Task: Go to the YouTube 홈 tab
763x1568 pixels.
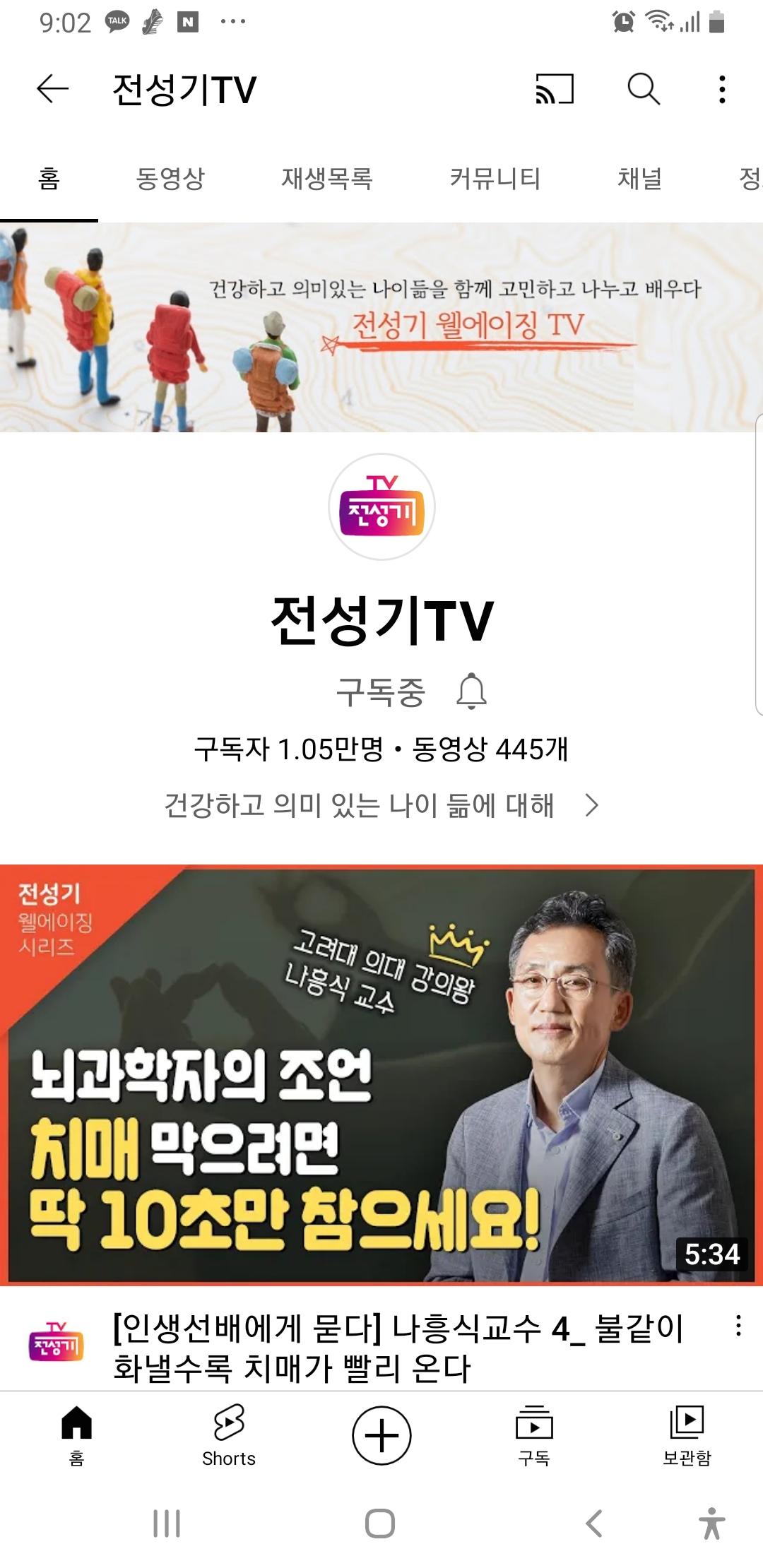Action: [x=76, y=1435]
